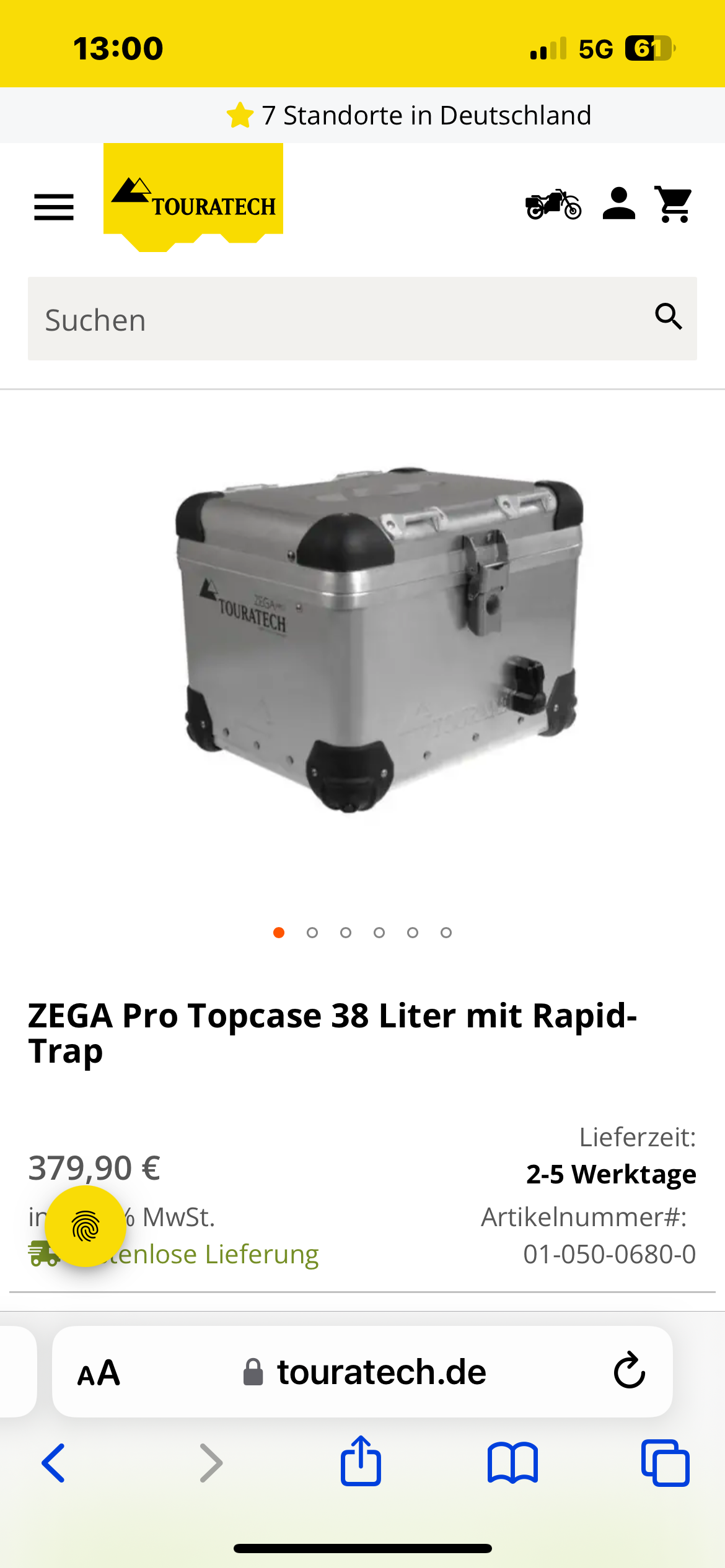Select the last image carousel dot

click(x=446, y=933)
